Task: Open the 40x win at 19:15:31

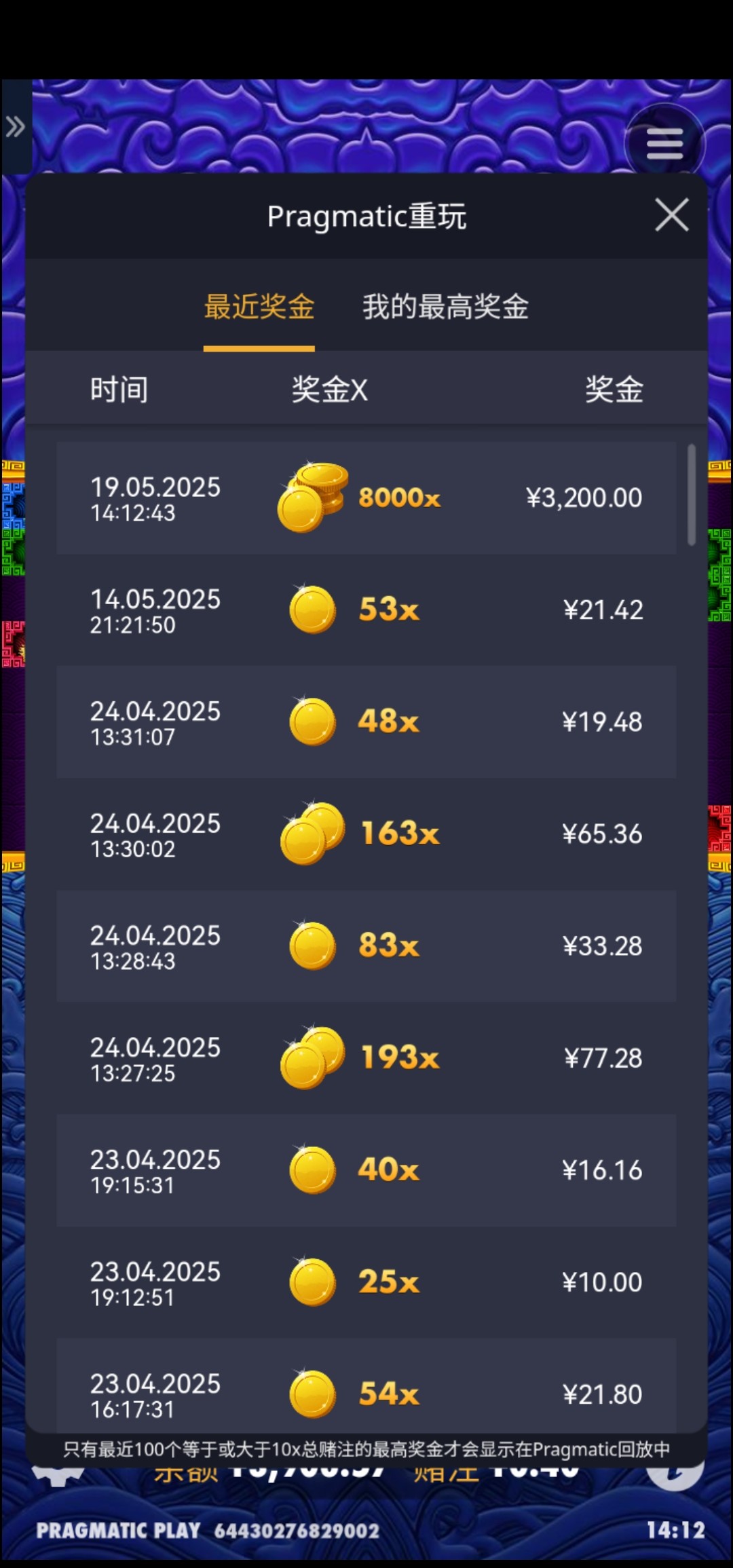Action: click(366, 1170)
